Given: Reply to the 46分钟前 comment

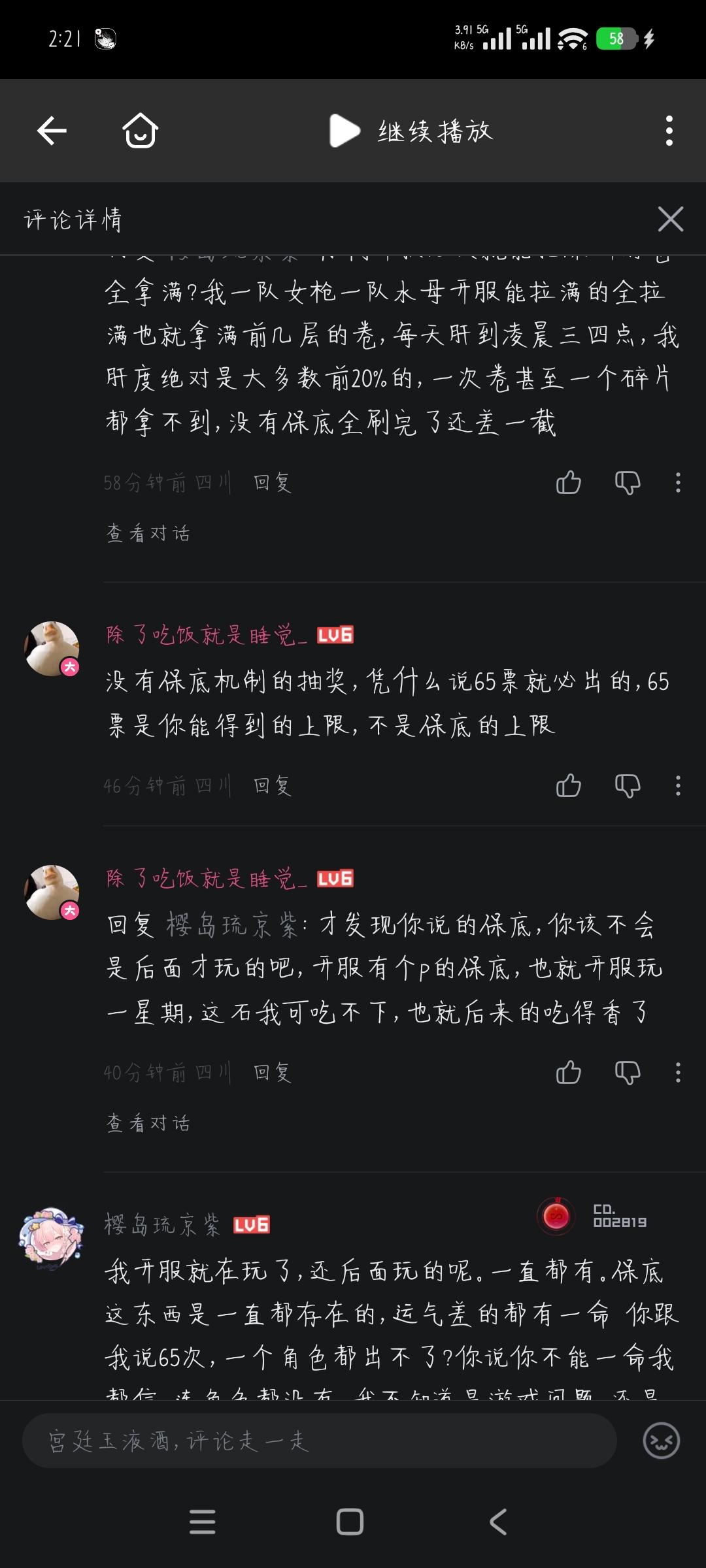Looking at the screenshot, I should [x=272, y=785].
